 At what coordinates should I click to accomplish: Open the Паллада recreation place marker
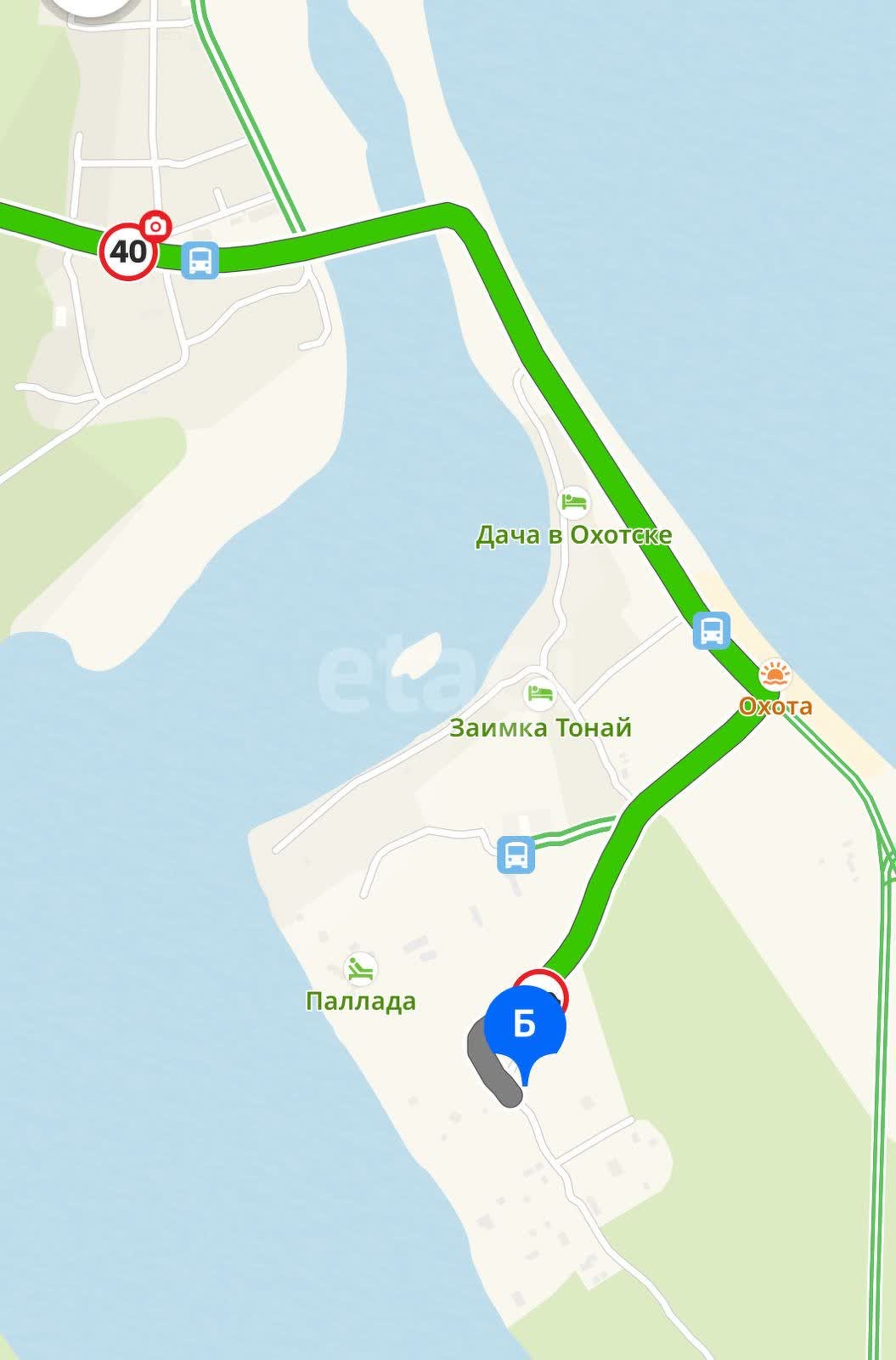361,968
